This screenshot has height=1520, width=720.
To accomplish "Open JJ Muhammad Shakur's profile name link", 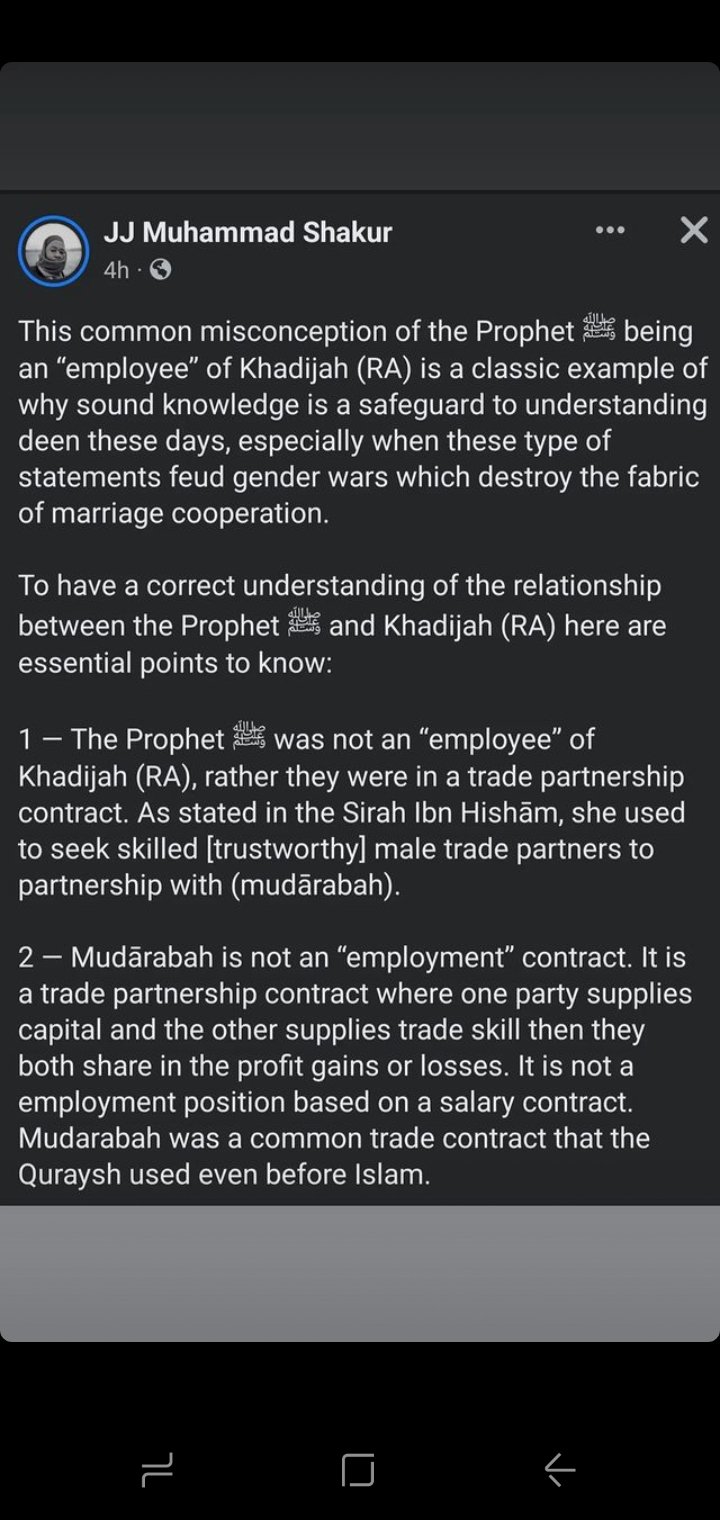I will pos(247,232).
